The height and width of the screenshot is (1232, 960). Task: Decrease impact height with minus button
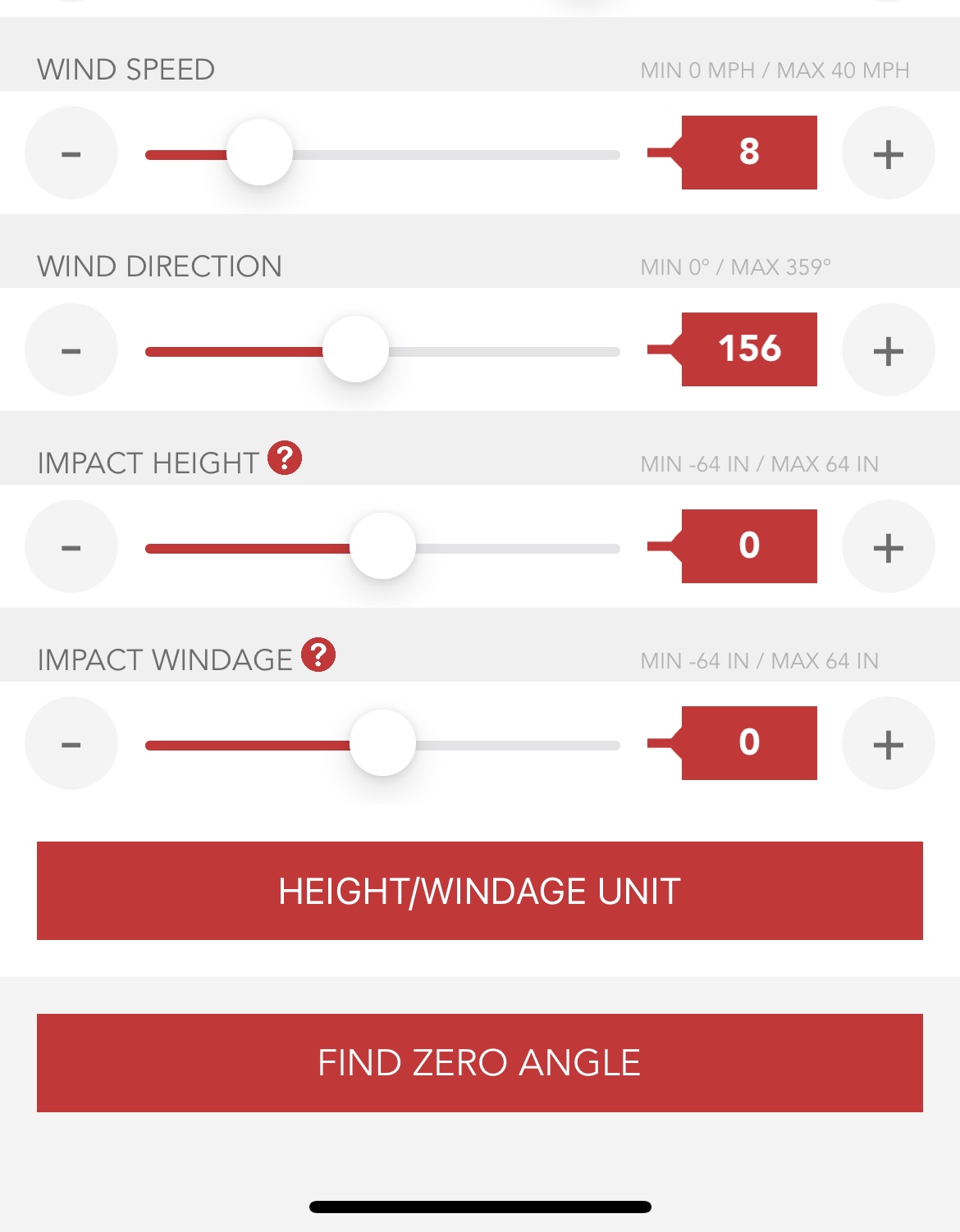(x=71, y=547)
